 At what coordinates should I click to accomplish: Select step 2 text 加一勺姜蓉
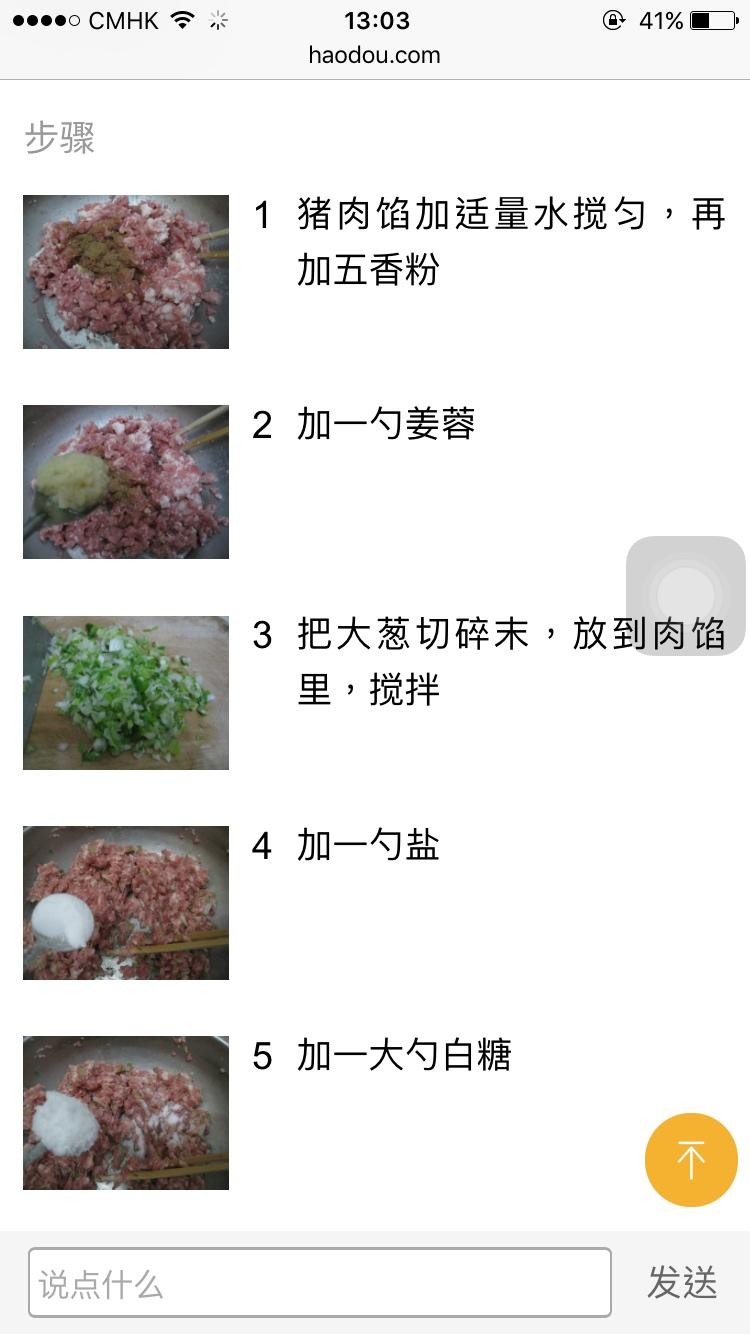[x=385, y=424]
